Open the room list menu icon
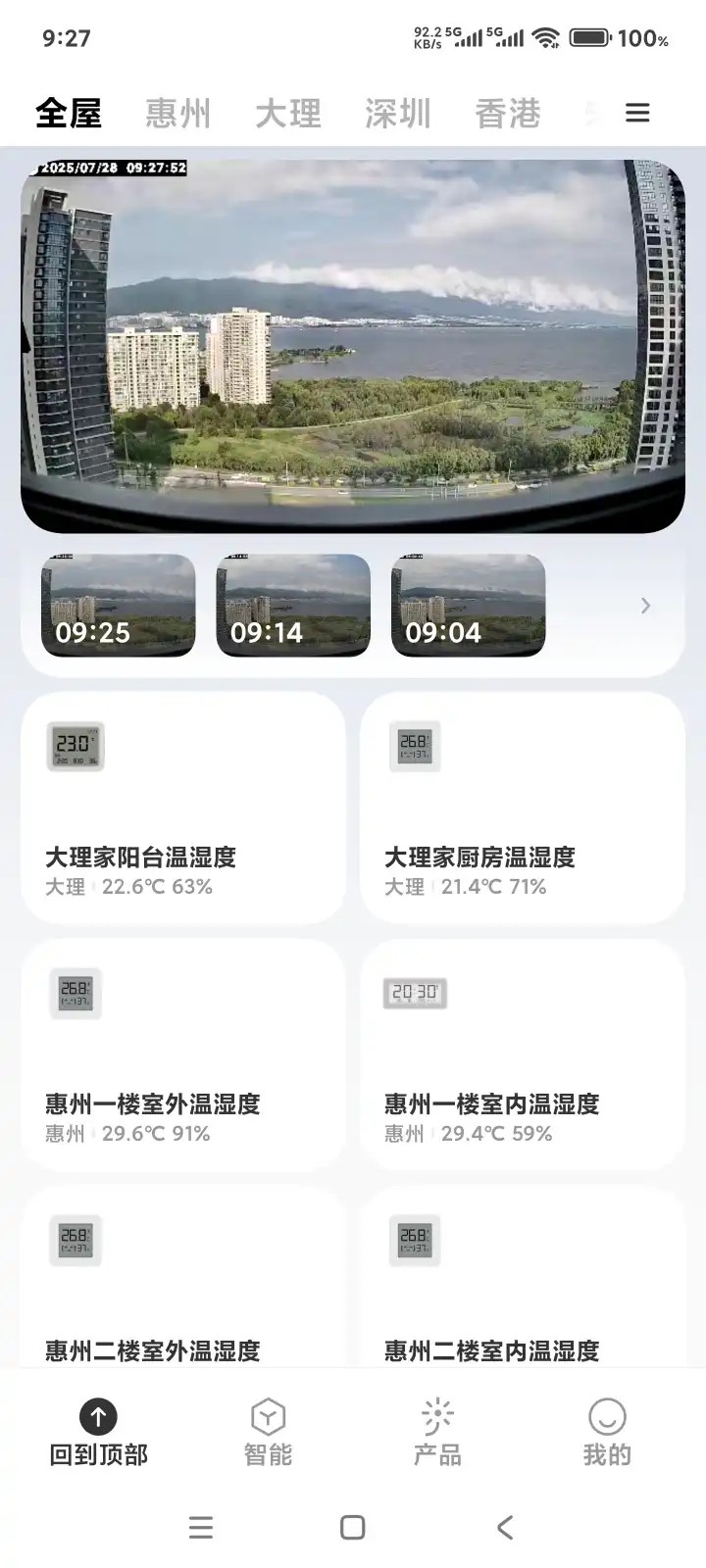This screenshot has width=706, height=1568. pyautogui.click(x=637, y=113)
